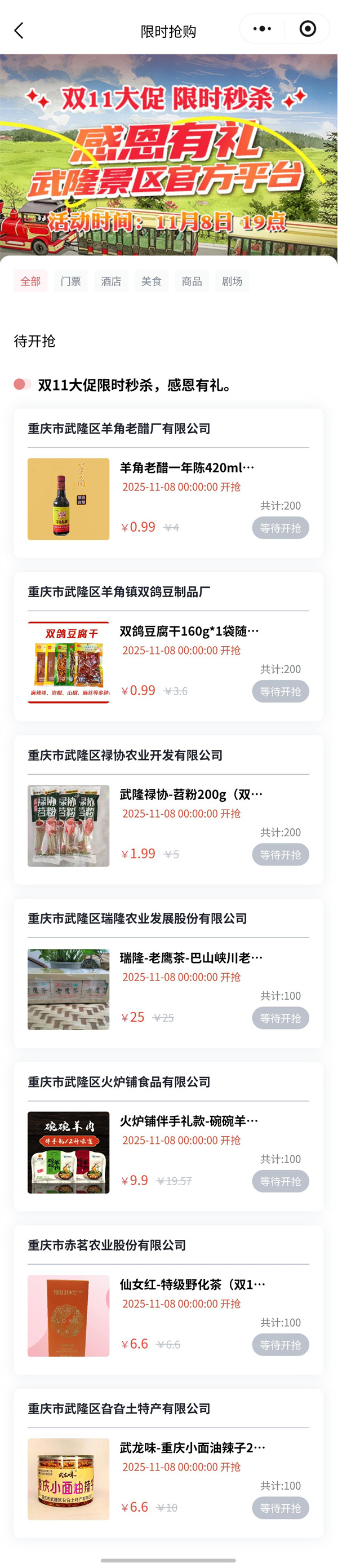Show the 美食 category
The height and width of the screenshot is (1568, 338).
click(x=152, y=281)
